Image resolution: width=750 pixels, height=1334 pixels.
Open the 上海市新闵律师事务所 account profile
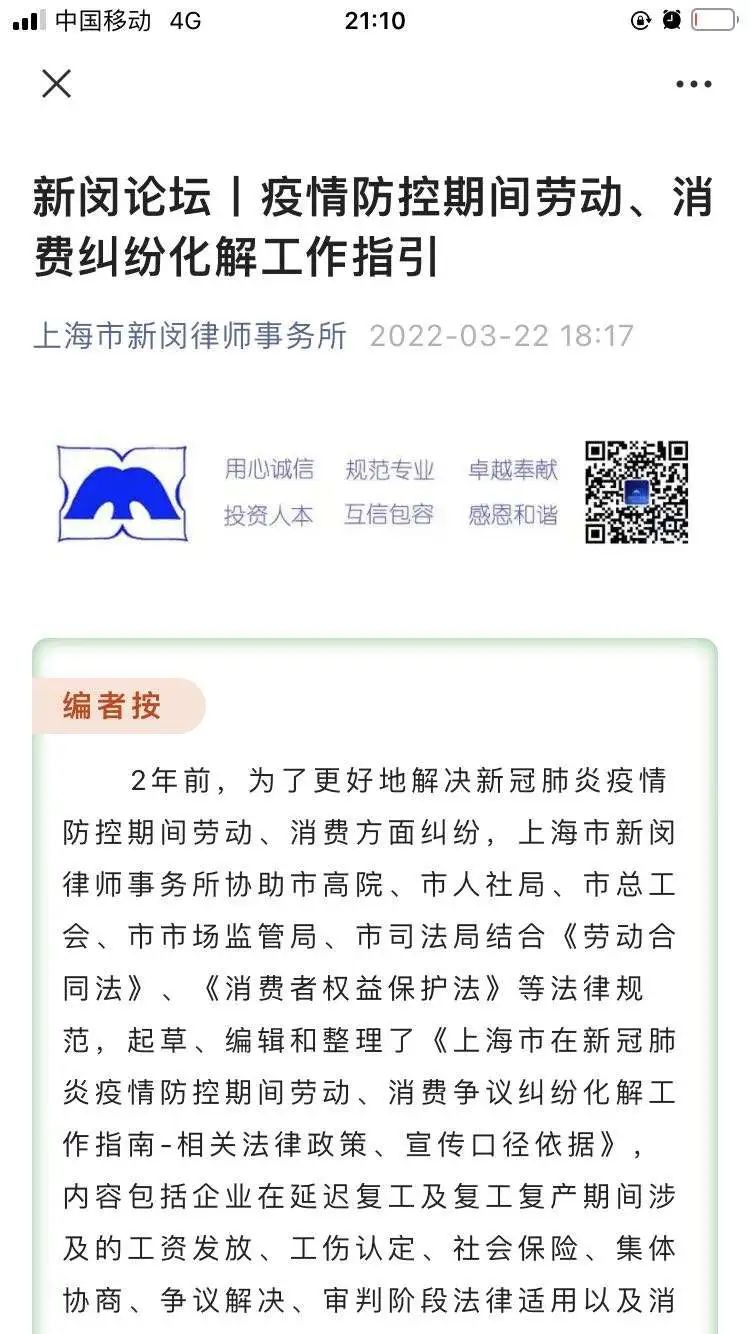pos(190,335)
